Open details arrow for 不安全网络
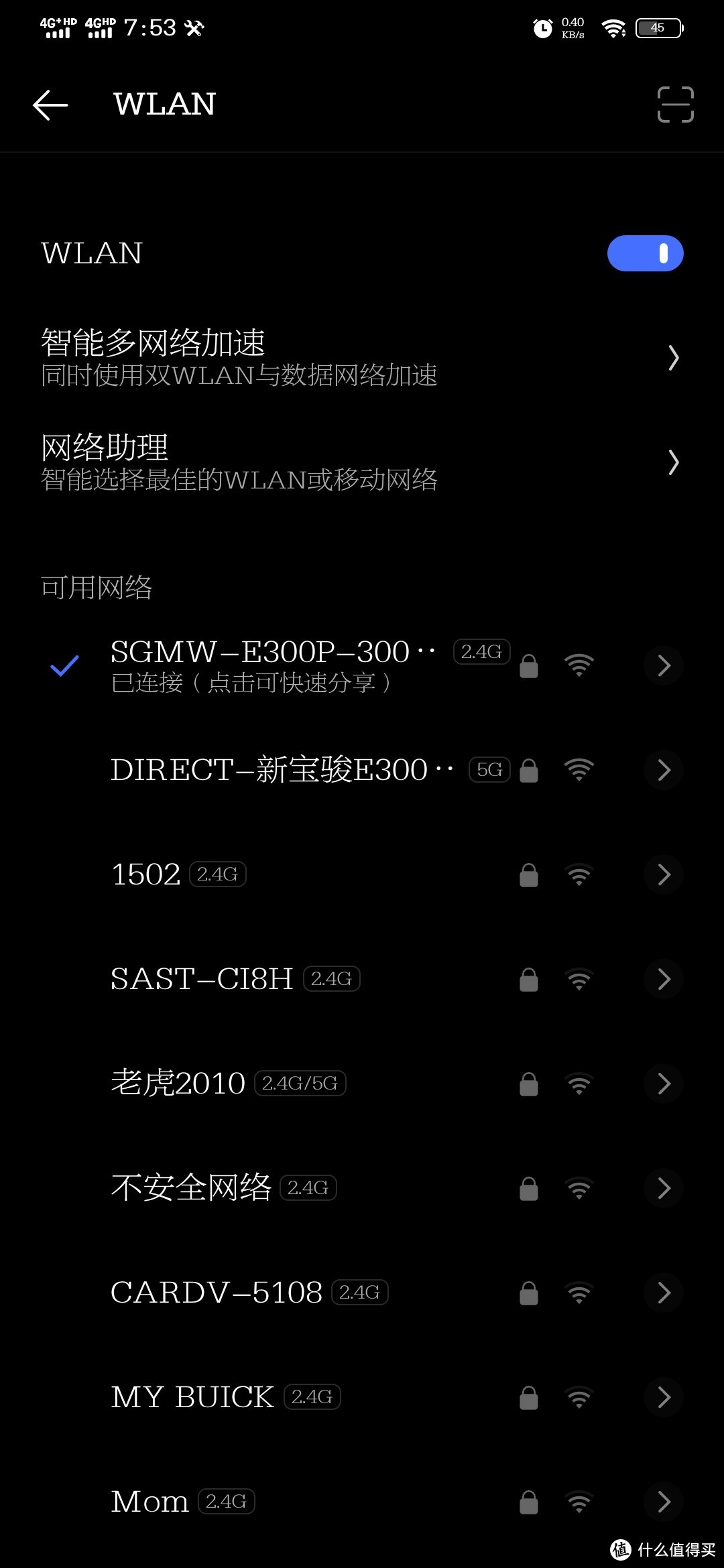 coord(663,1188)
